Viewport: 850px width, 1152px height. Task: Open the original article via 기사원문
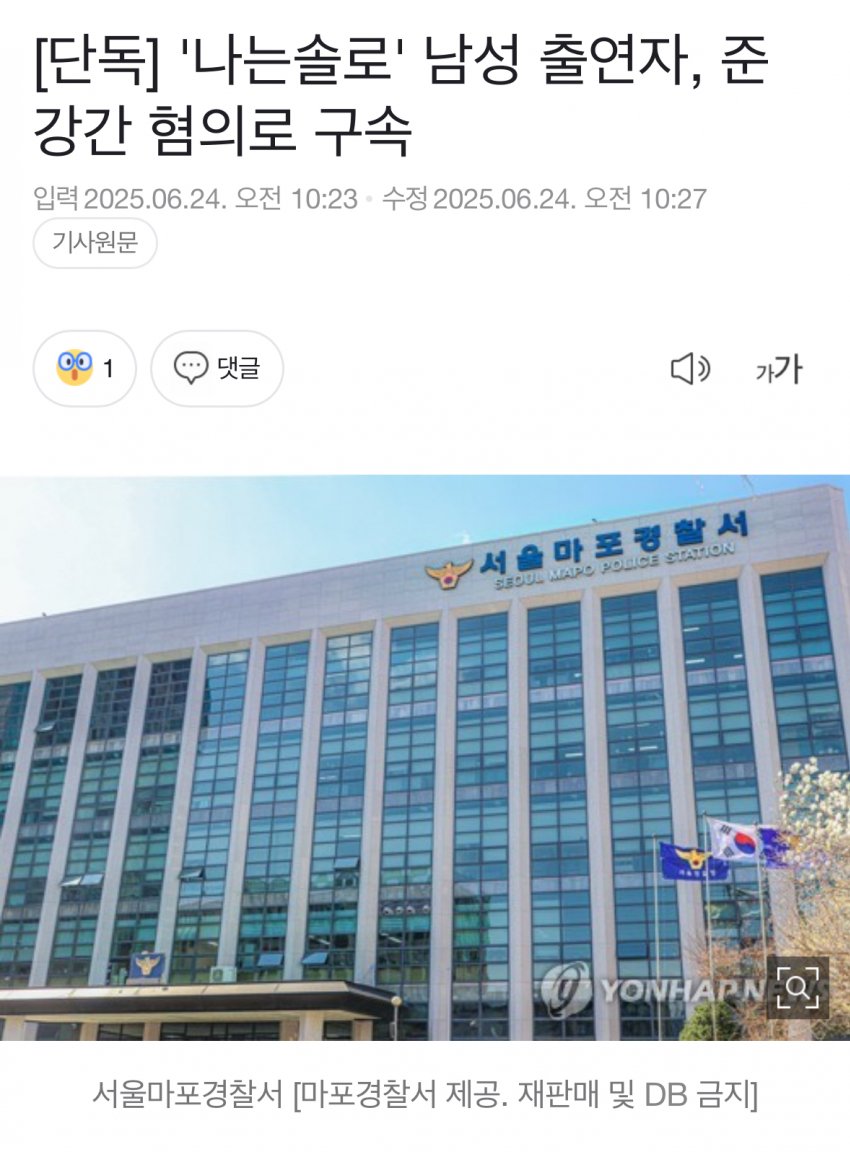point(95,243)
